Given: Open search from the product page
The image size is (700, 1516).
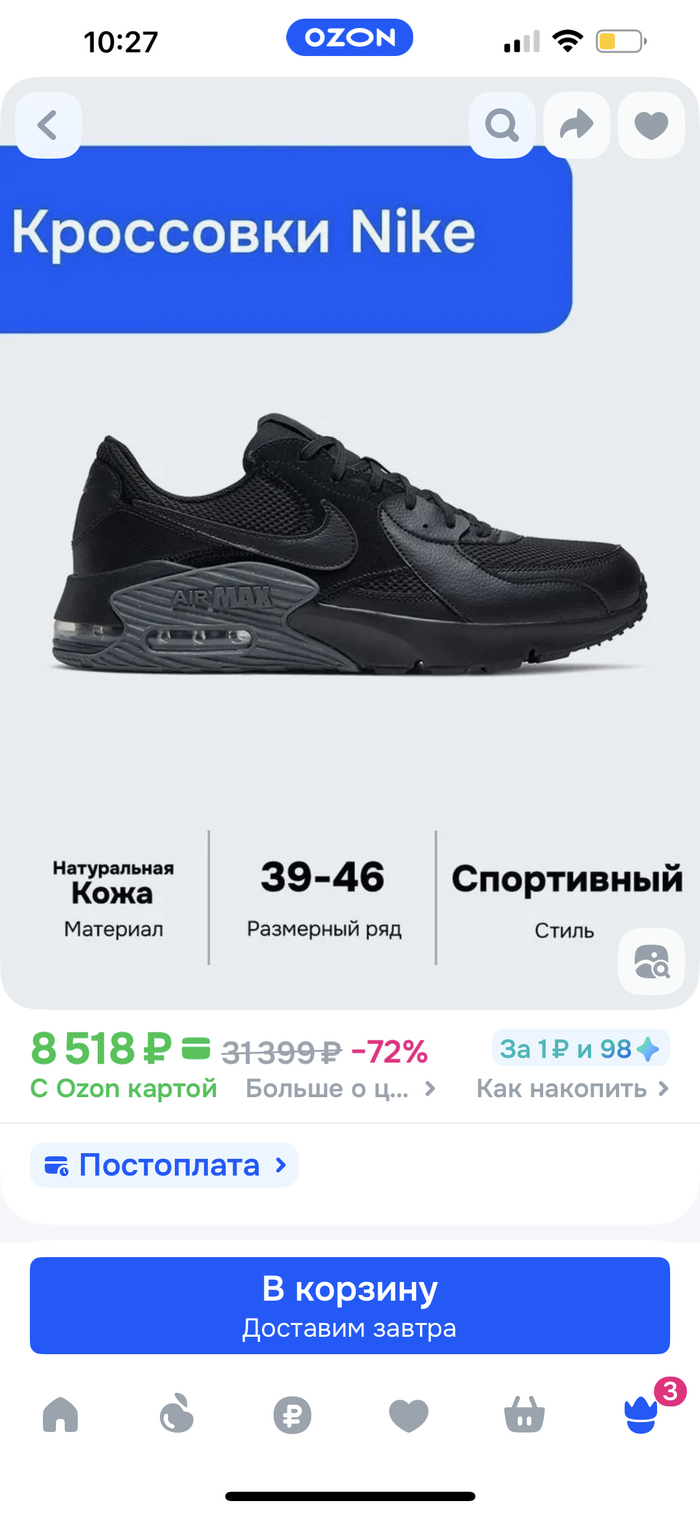Looking at the screenshot, I should (x=501, y=125).
